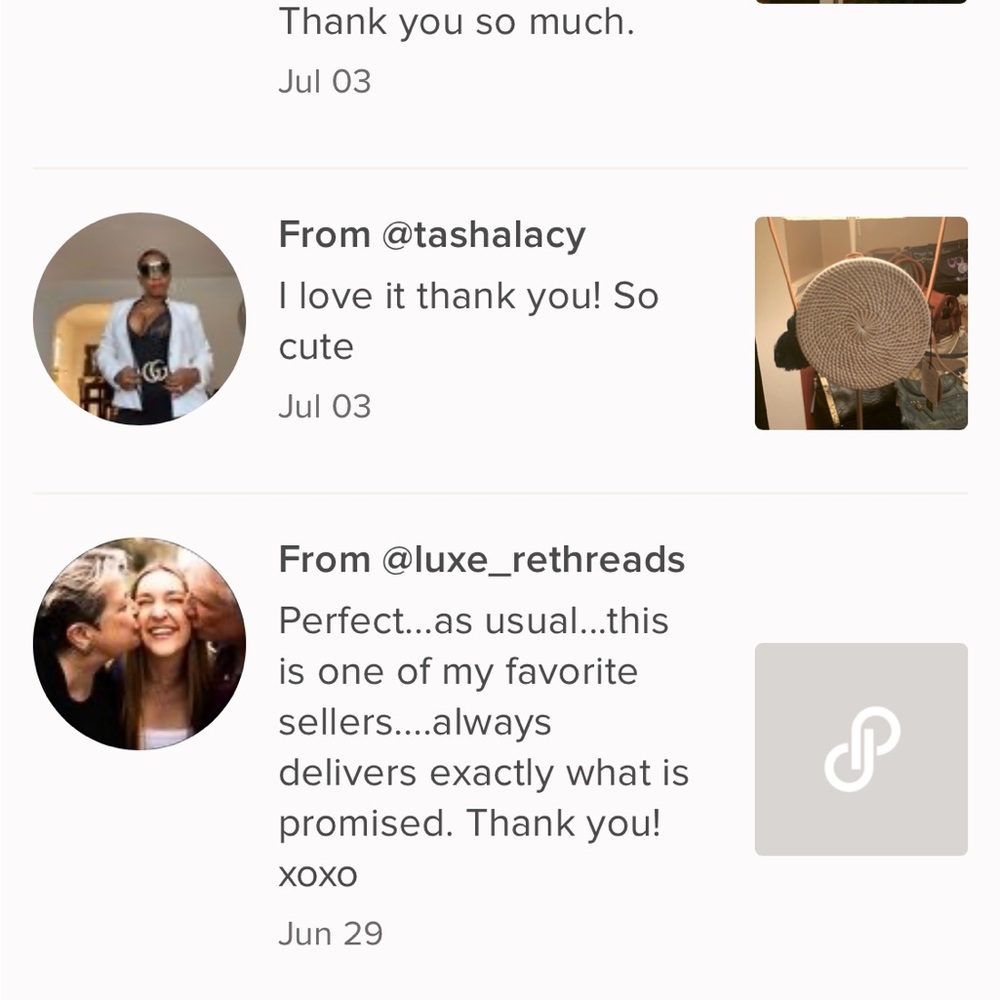Open the placeholder listing image by @luxe_rethreads
This screenshot has width=1000, height=1000.
pos(861,749)
